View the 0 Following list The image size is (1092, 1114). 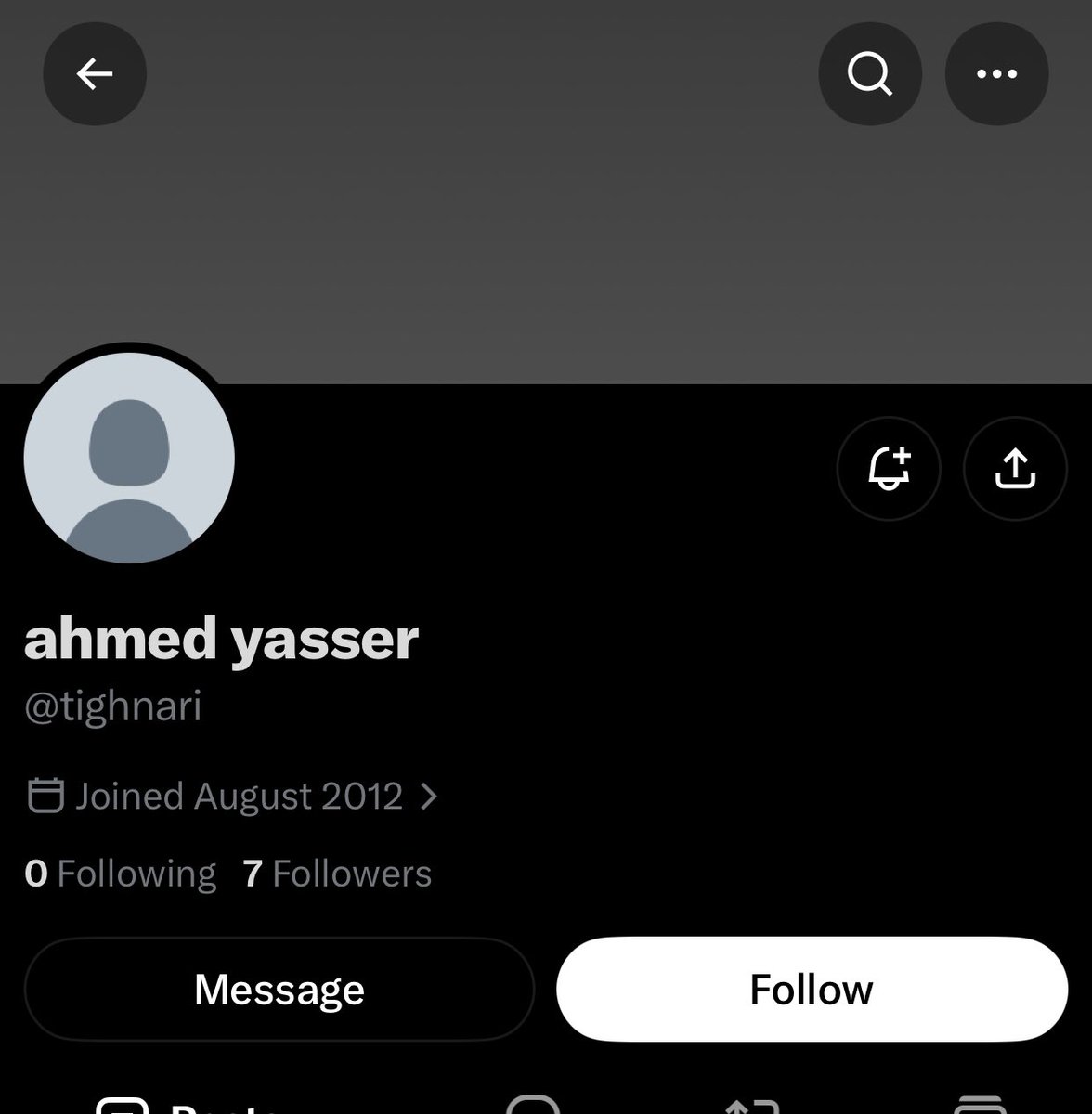point(121,874)
